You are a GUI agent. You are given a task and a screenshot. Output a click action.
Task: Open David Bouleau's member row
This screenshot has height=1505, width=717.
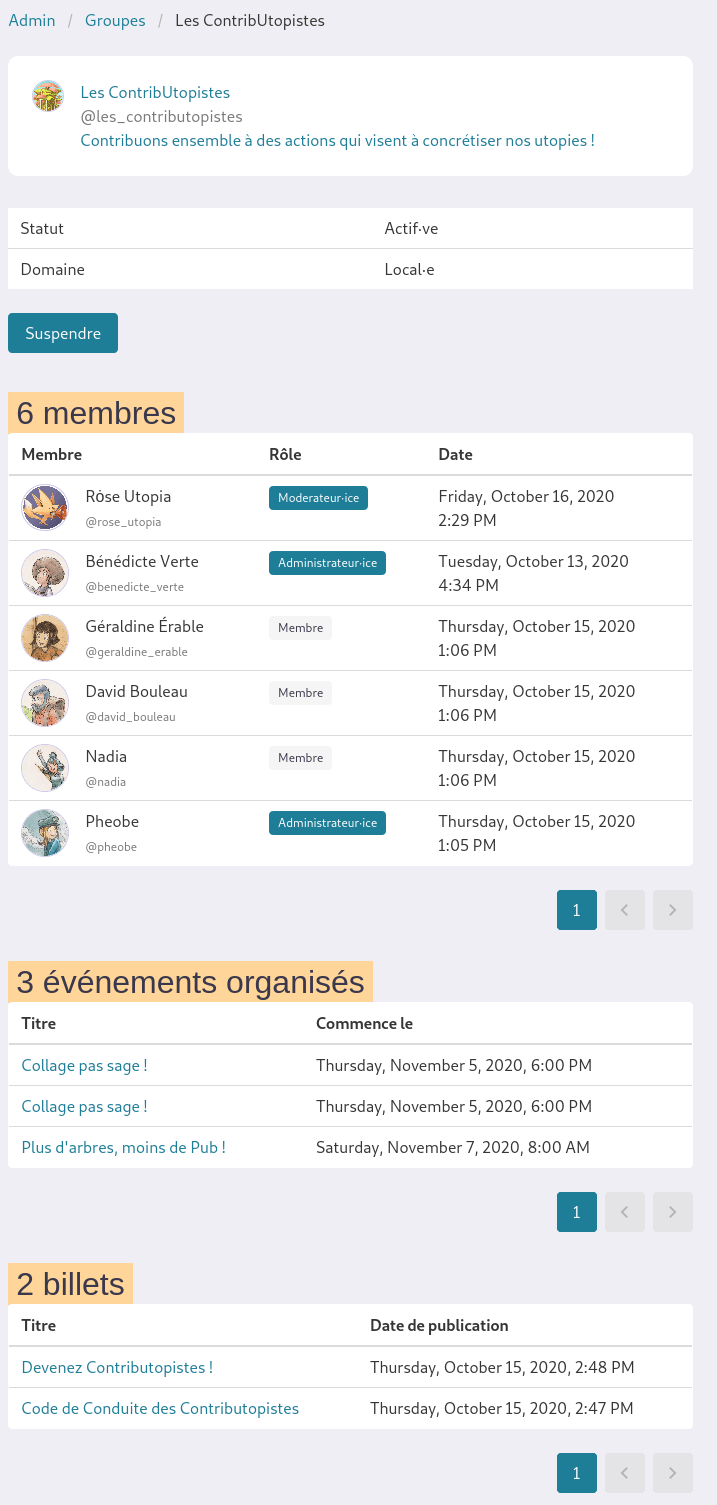350,703
